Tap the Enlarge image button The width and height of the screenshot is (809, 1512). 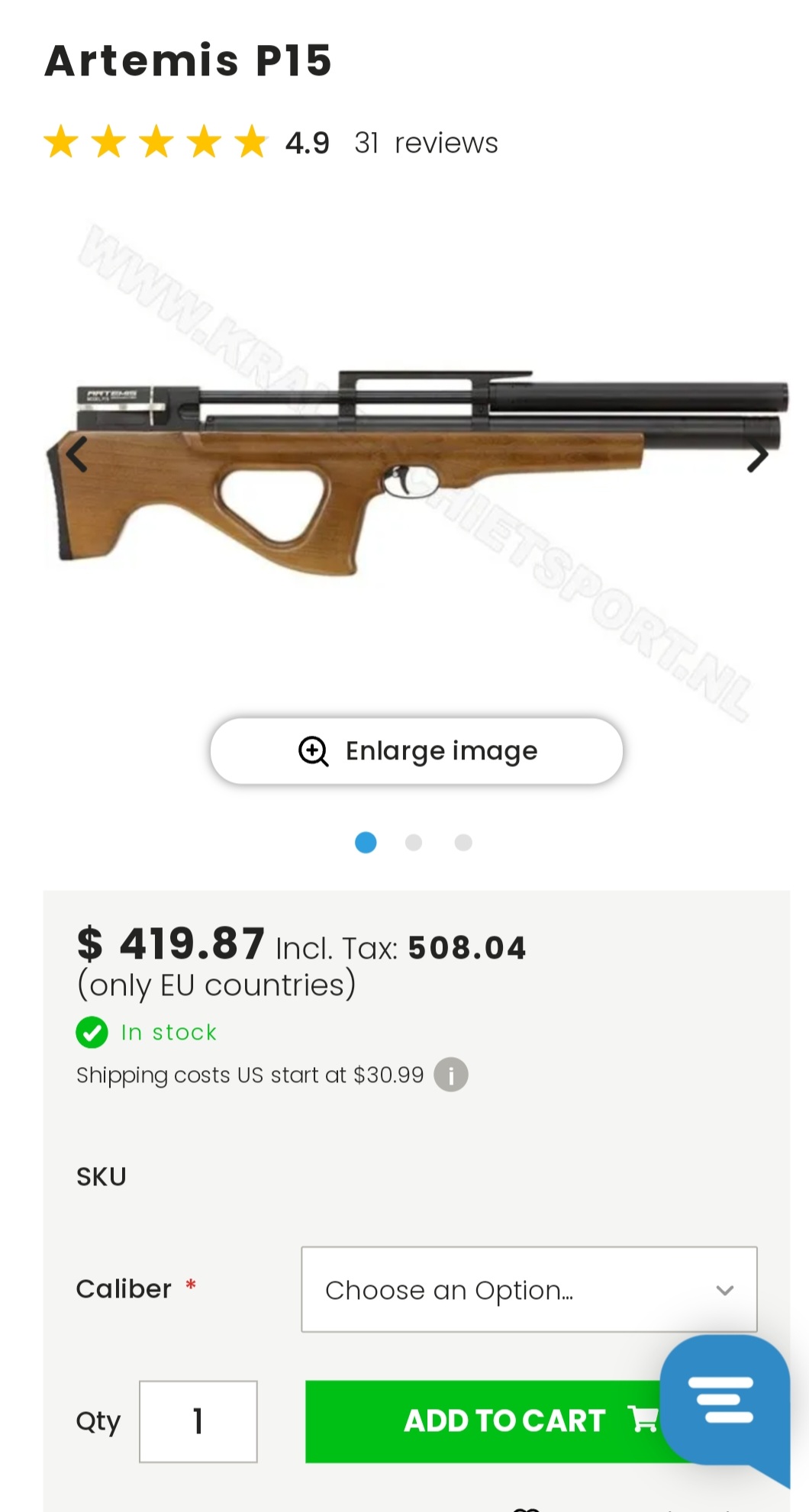coord(417,751)
